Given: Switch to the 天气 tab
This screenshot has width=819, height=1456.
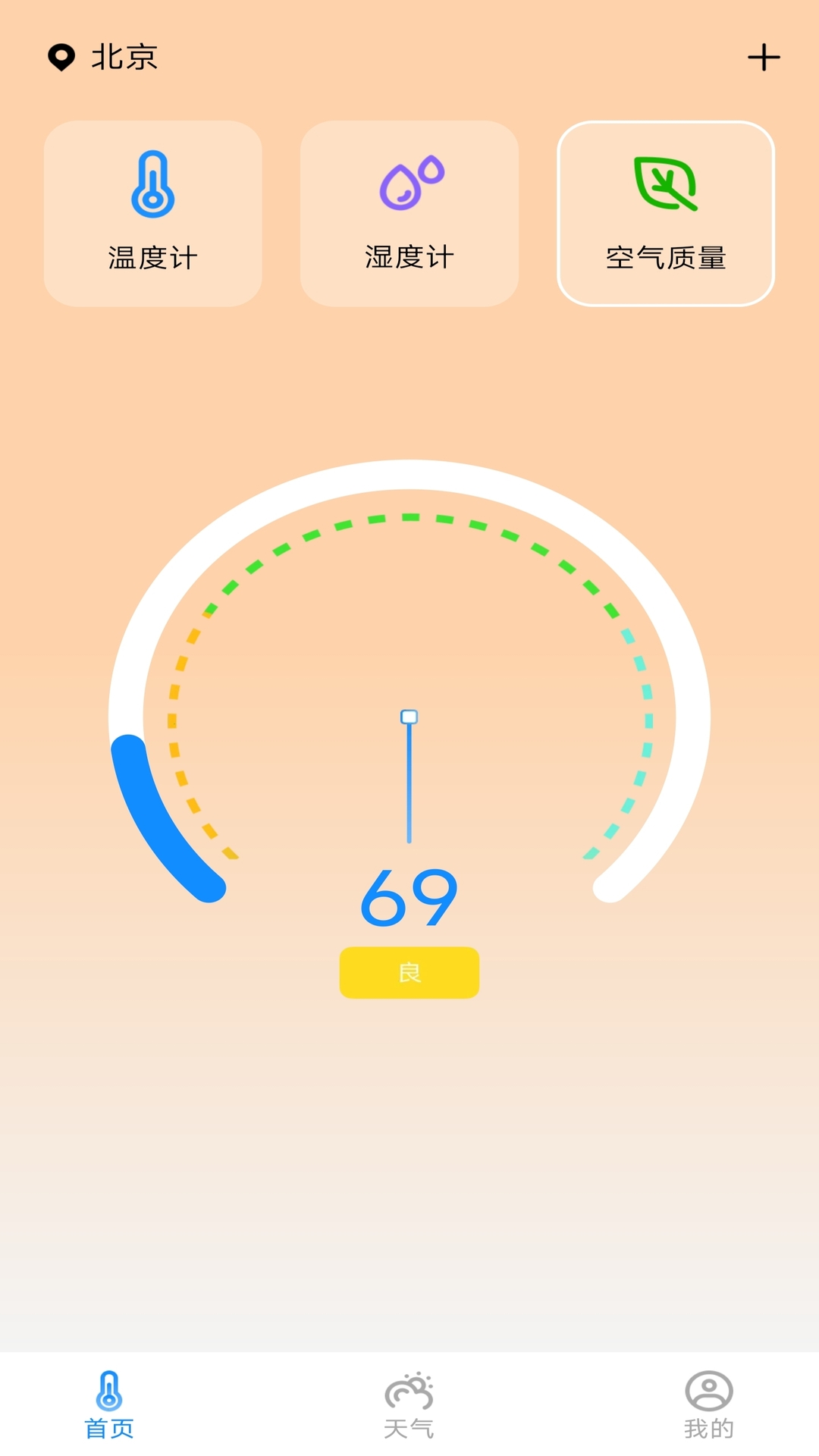Looking at the screenshot, I should [x=409, y=1404].
